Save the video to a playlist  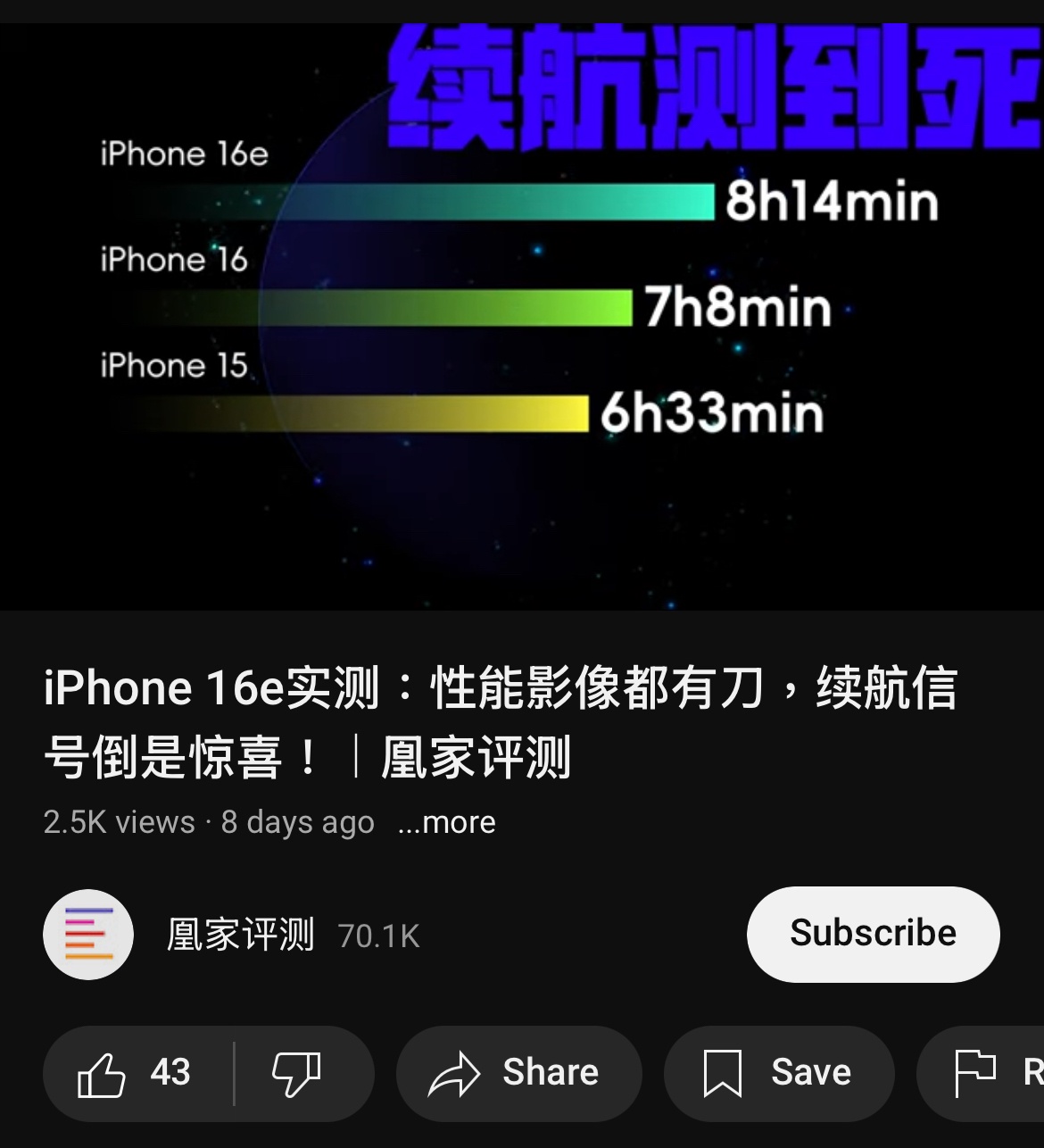[x=779, y=1073]
